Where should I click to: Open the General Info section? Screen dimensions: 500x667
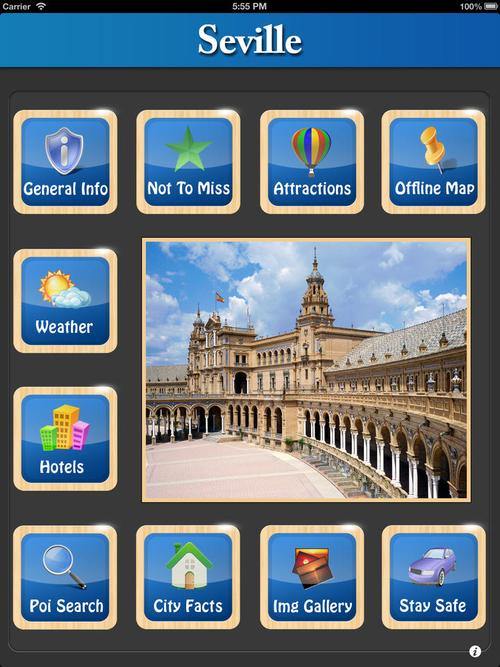(65, 162)
